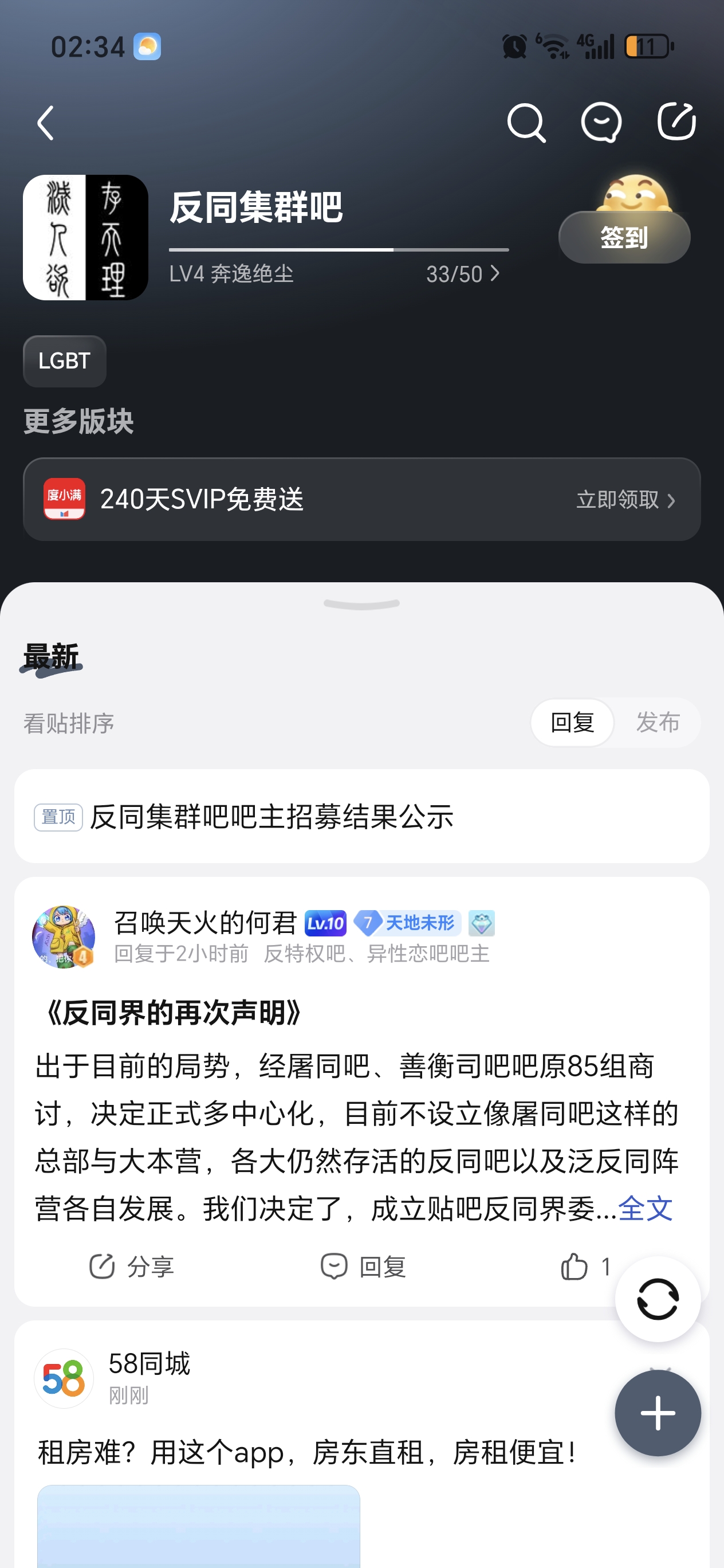View 召唤天火的何君's profile avatar
The height and width of the screenshot is (1568, 724).
coord(63,937)
